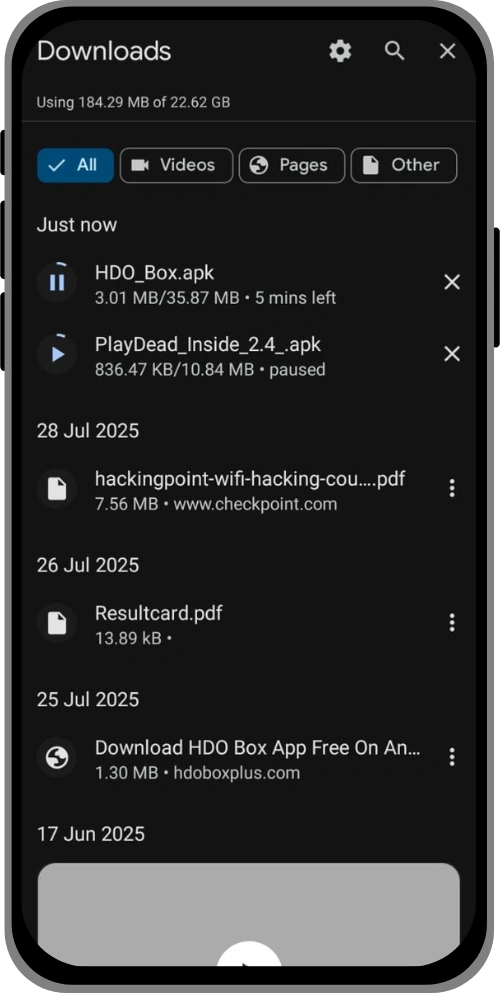The height and width of the screenshot is (1000, 500).
Task: Open more options for Resultcard.pdf
Action: 452,622
